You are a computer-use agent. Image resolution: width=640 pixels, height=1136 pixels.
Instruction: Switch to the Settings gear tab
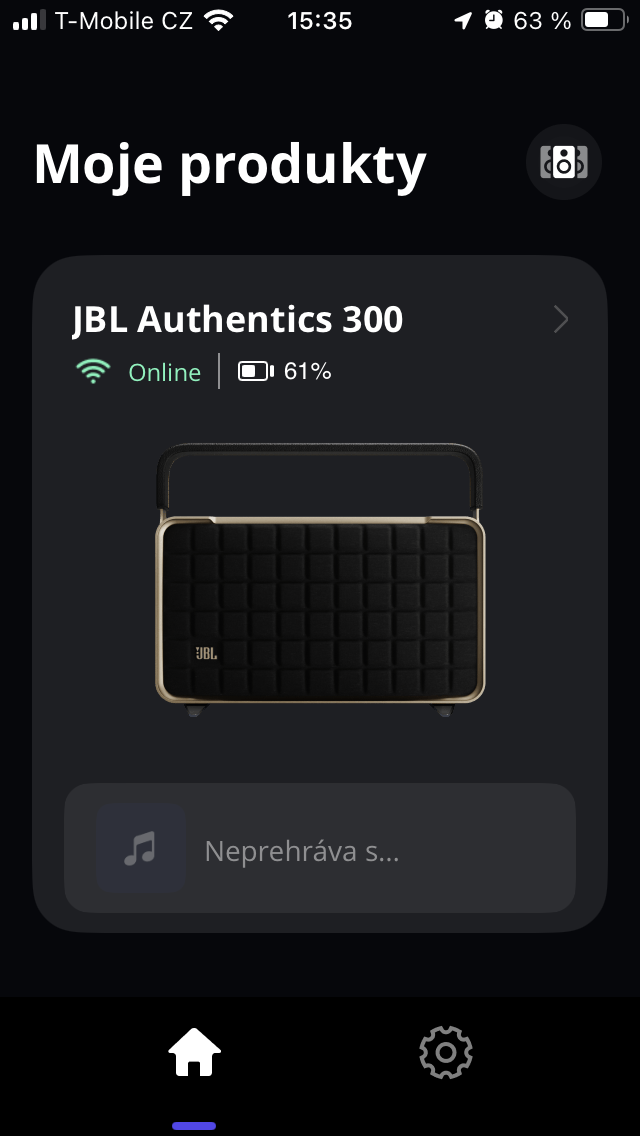(x=446, y=1052)
